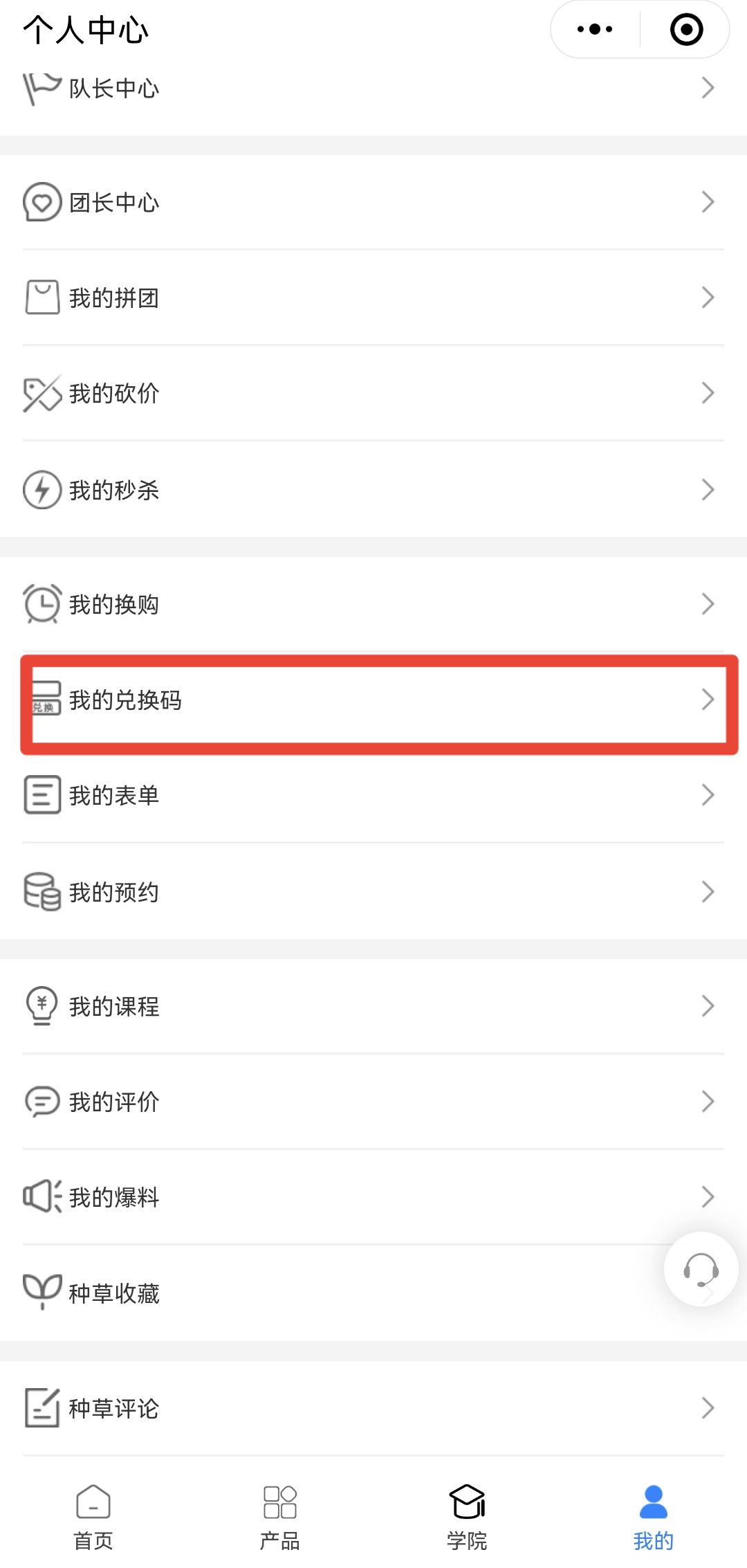Switch to the 产品 tab
The height and width of the screenshot is (1568, 747).
pos(280,1517)
